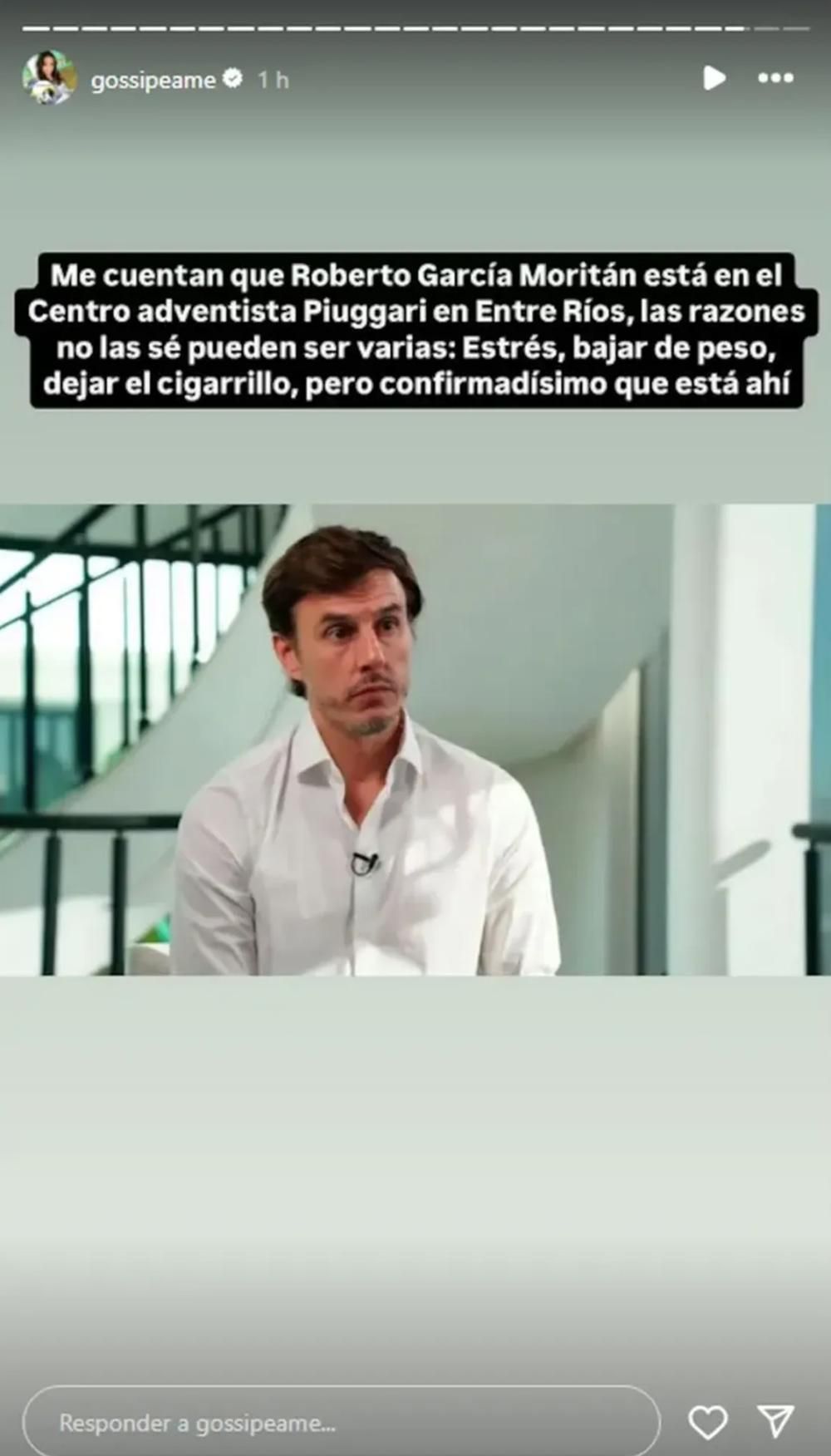Resume story playback

click(714, 78)
